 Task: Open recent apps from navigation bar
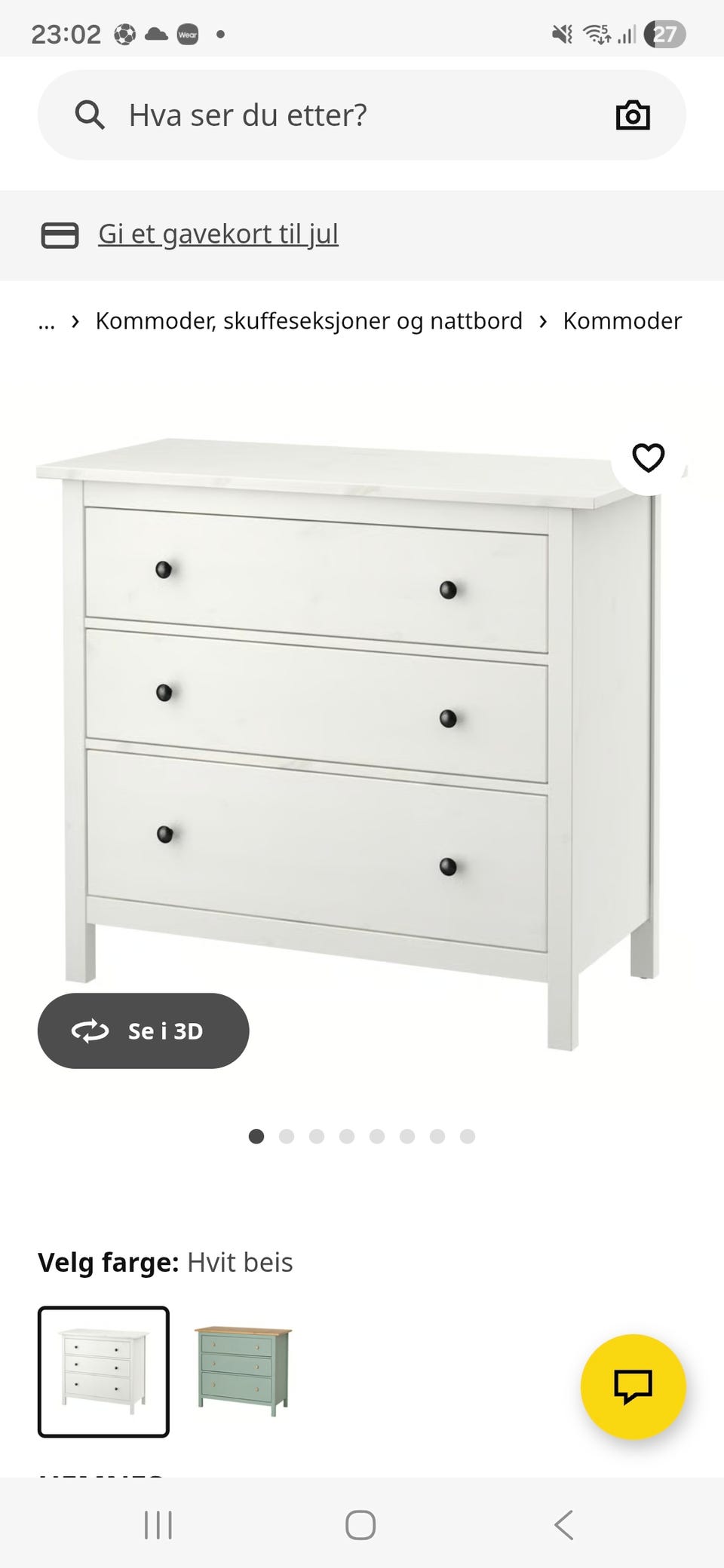click(158, 1524)
